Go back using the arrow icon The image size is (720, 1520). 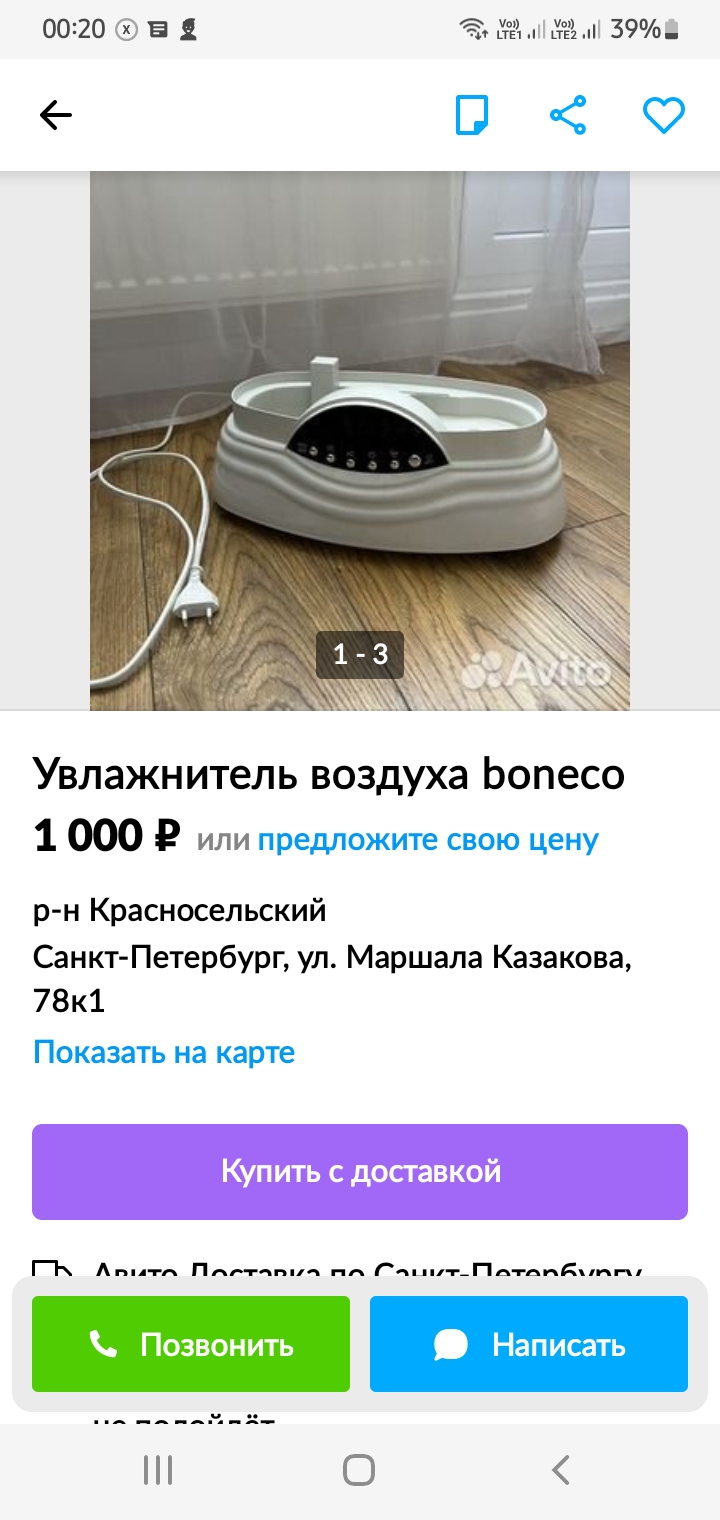56,116
